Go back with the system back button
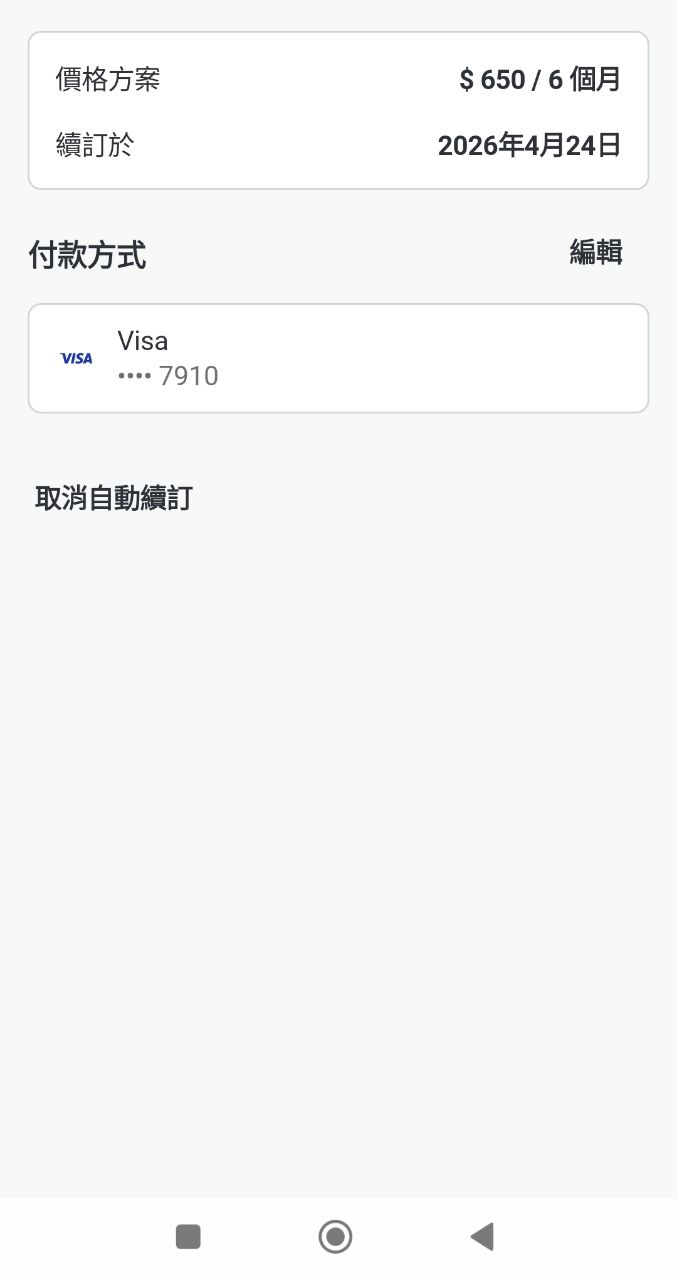Image resolution: width=677 pixels, height=1280 pixels. point(482,1237)
